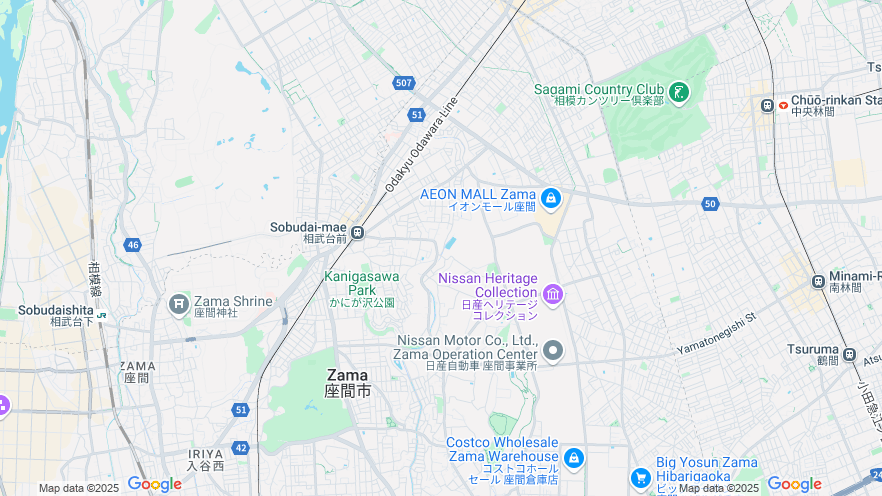Tap the Zama Shrine marker
This screenshot has height=496, width=882.
(179, 303)
